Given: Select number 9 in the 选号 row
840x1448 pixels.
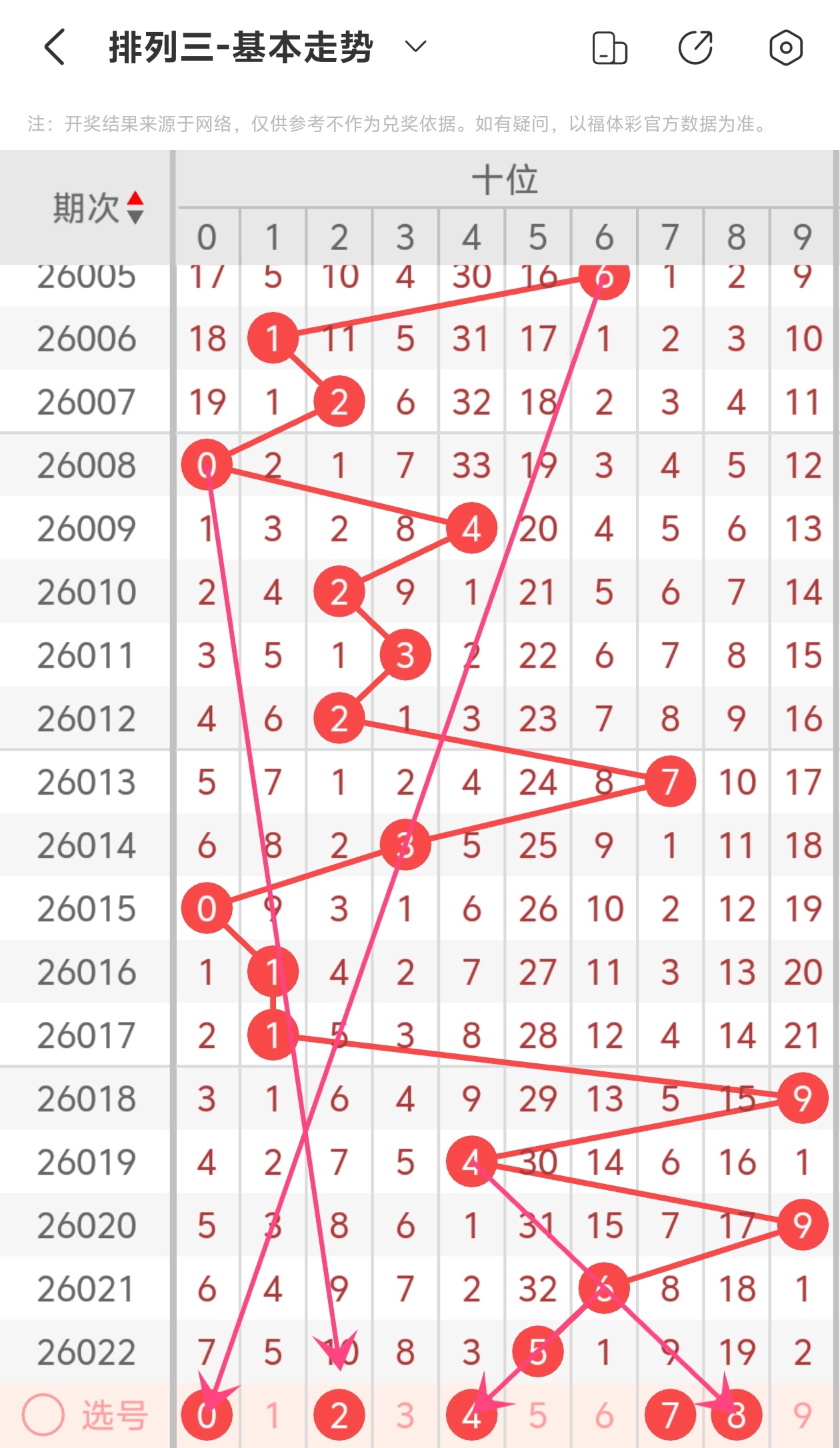Looking at the screenshot, I should [x=803, y=1415].
